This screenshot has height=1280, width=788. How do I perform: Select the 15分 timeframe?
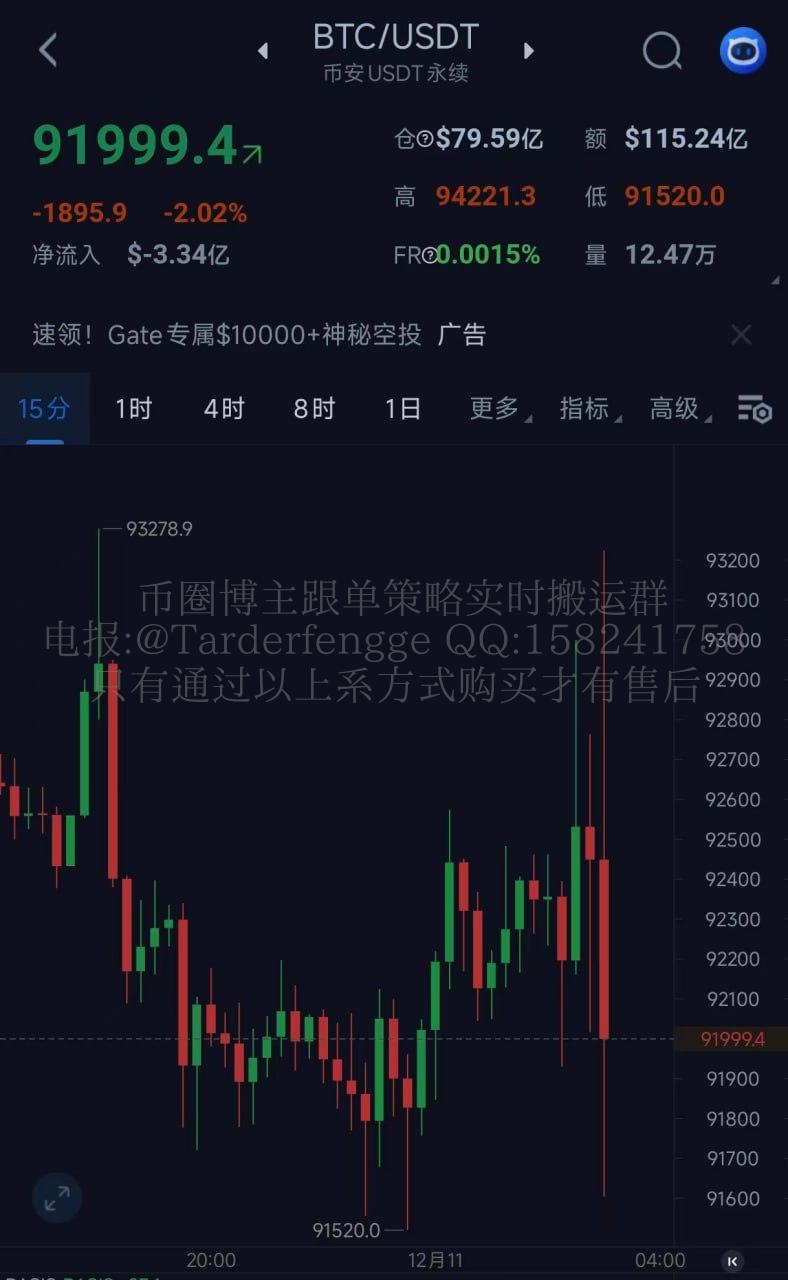(x=44, y=408)
